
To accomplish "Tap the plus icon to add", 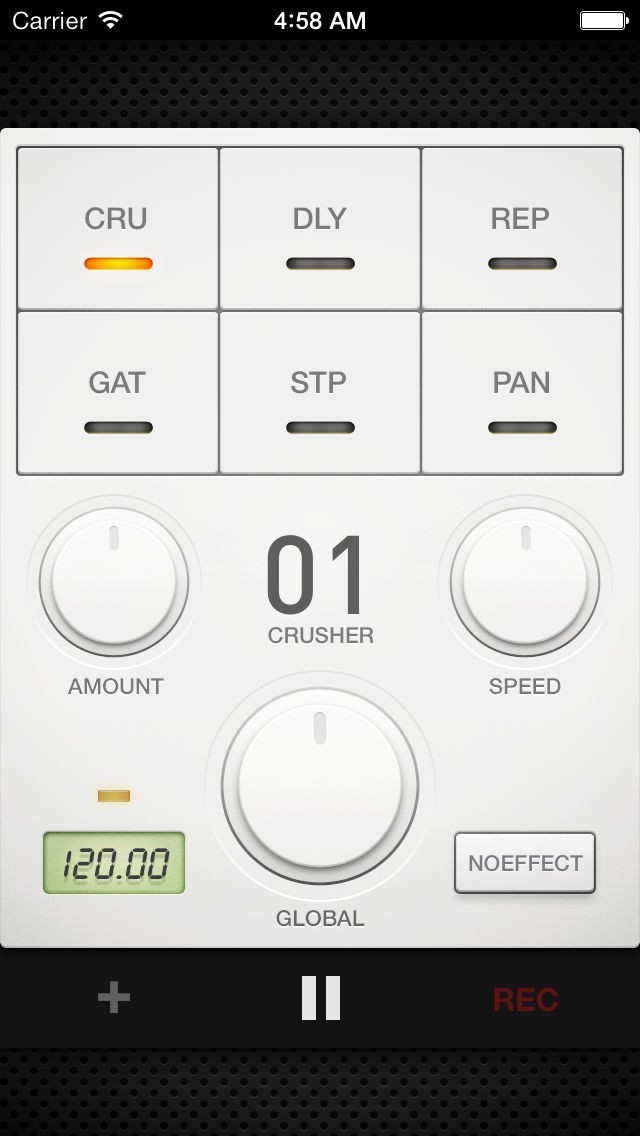I will [x=114, y=998].
